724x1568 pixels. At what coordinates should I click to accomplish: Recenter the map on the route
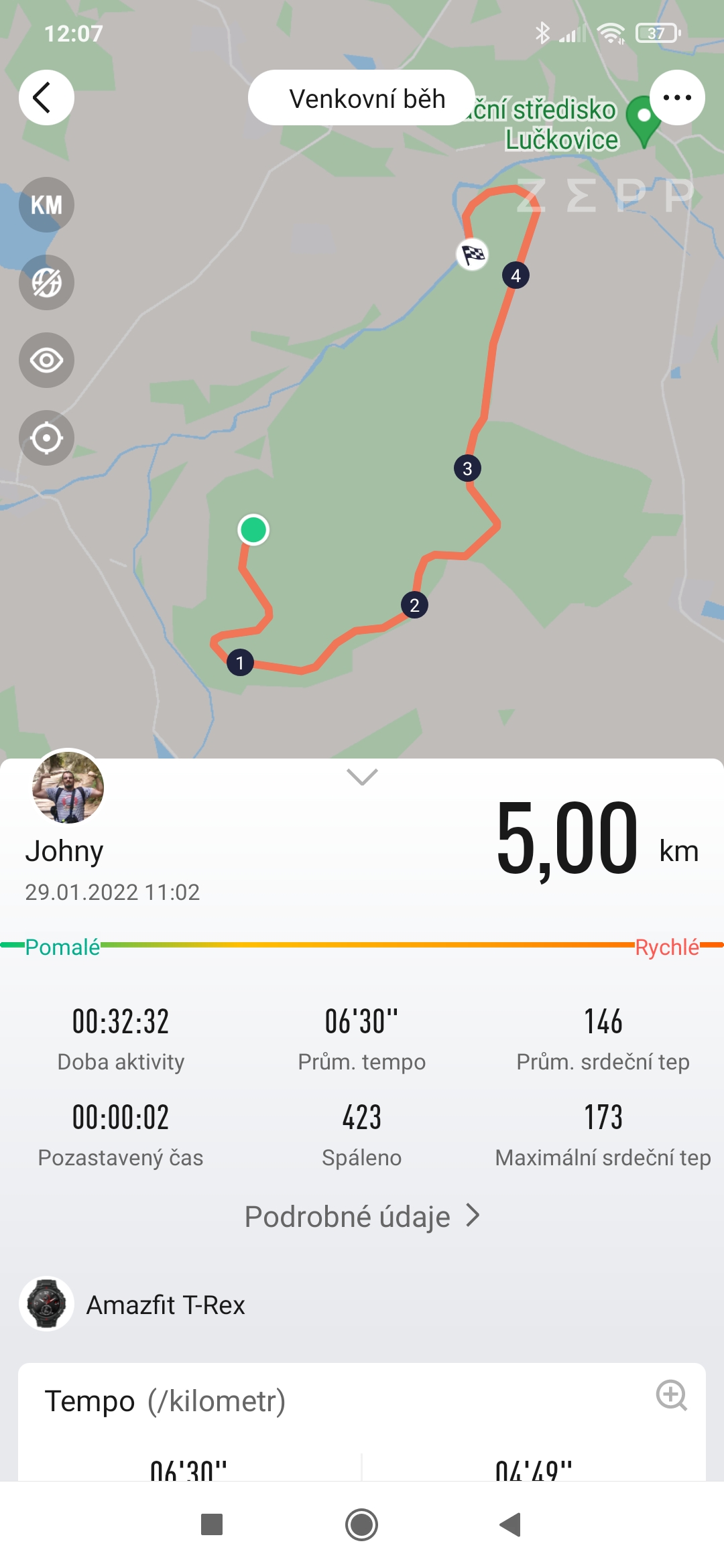pos(46,438)
